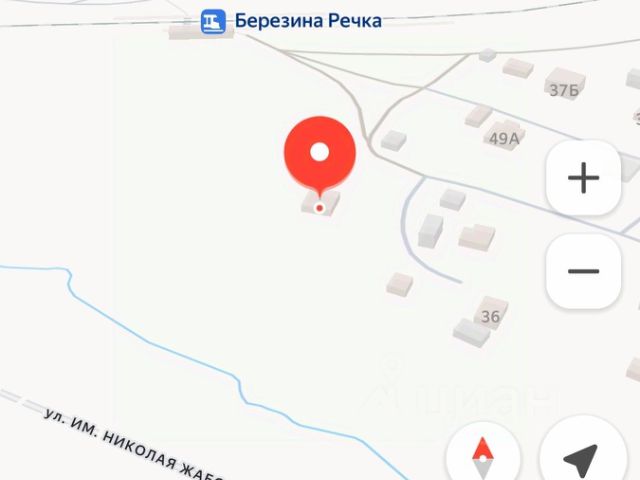The height and width of the screenshot is (480, 640).
Task: Center map on my location
Action: [x=580, y=459]
